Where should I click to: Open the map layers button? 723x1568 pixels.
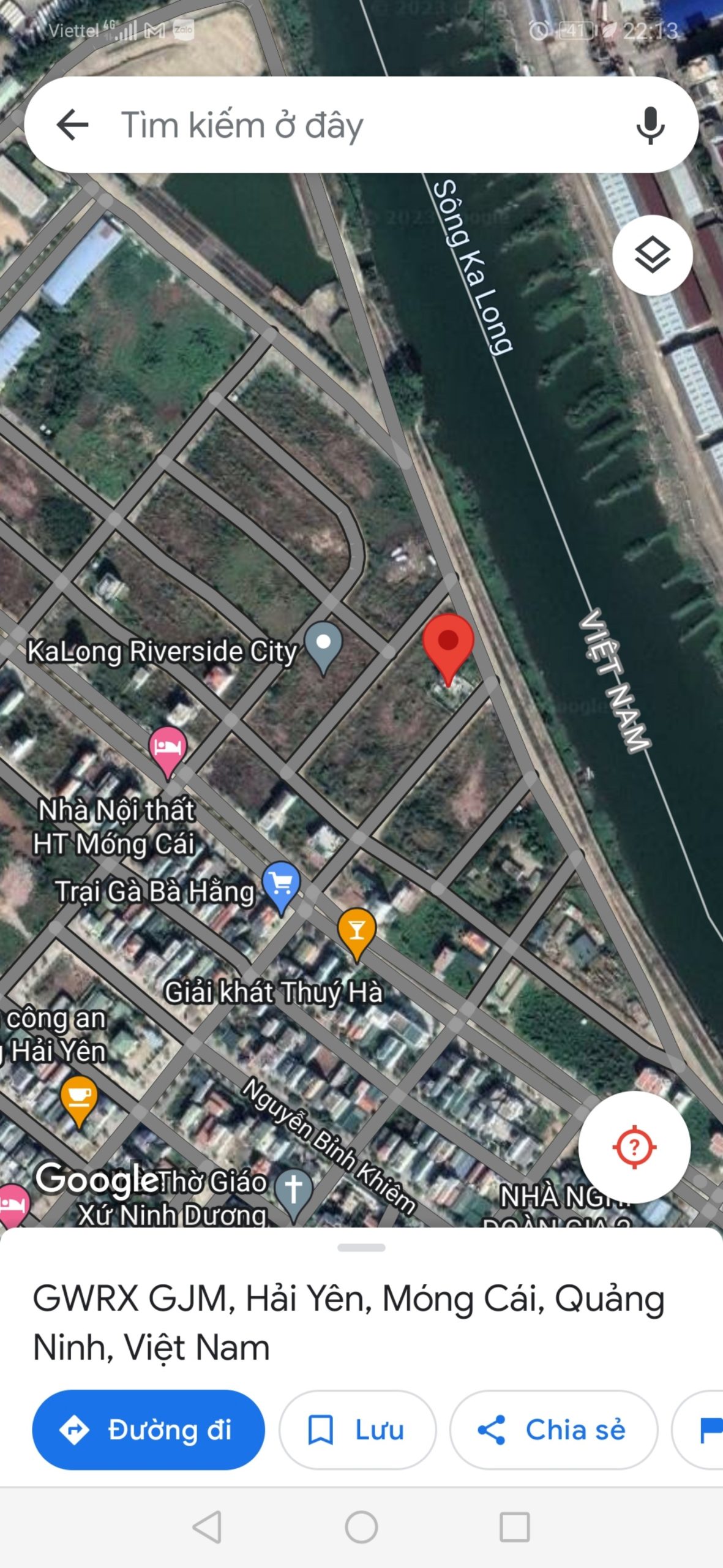pos(652,255)
